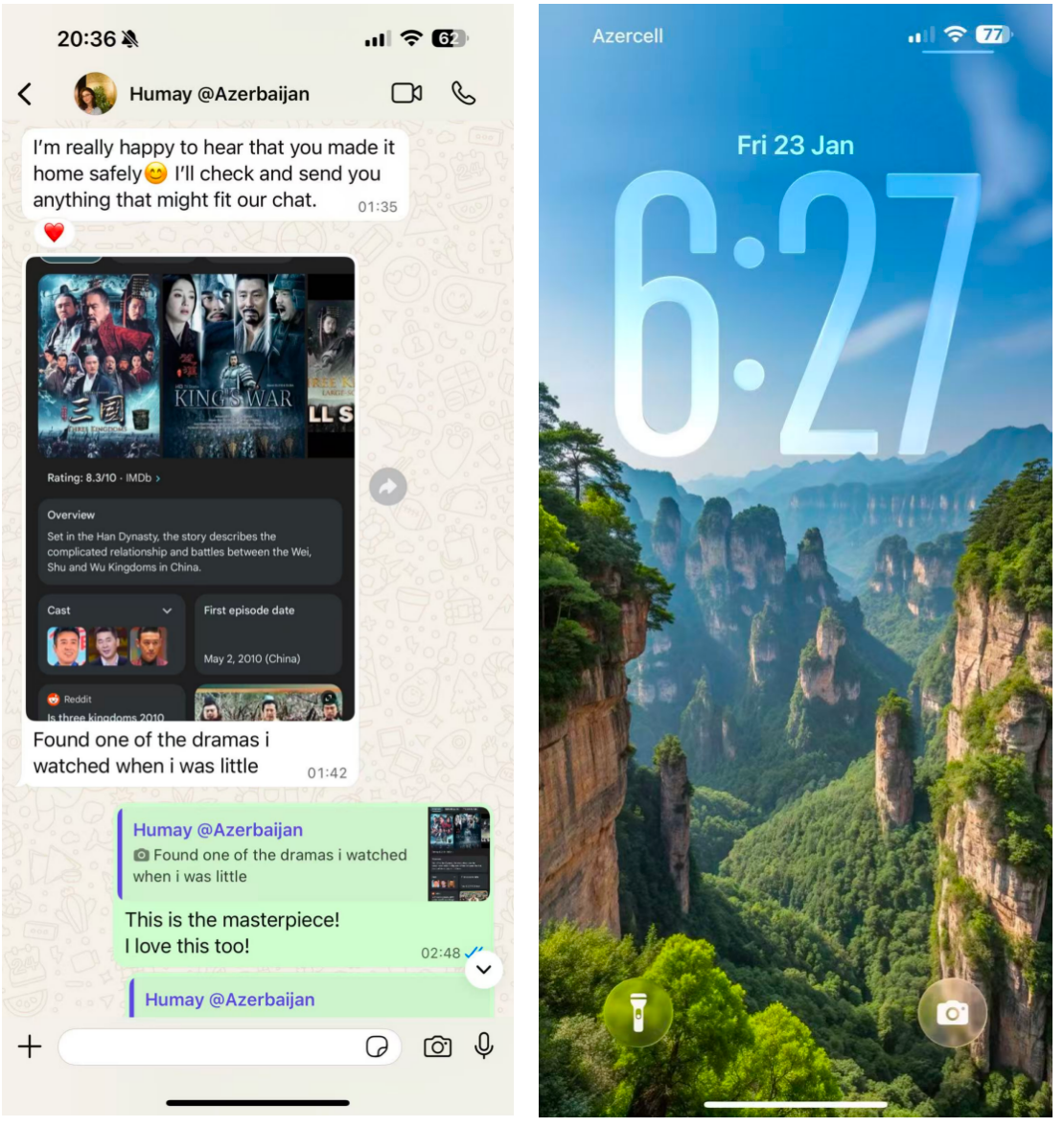This screenshot has height=1127, width=1064.
Task: View the heart reaction on the message
Action: point(54,232)
